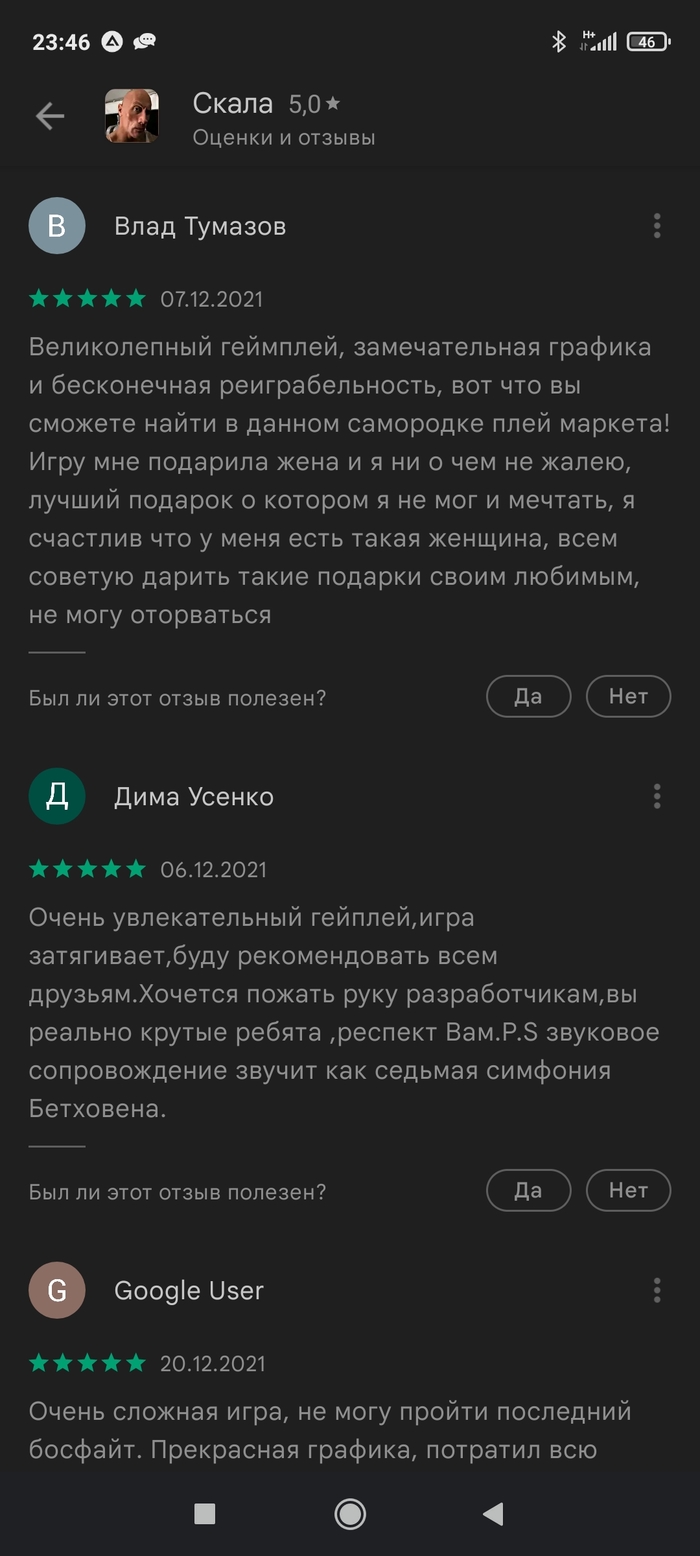Screen dimensions: 700x1556
Task: Go back using the arrow
Action: [50, 116]
